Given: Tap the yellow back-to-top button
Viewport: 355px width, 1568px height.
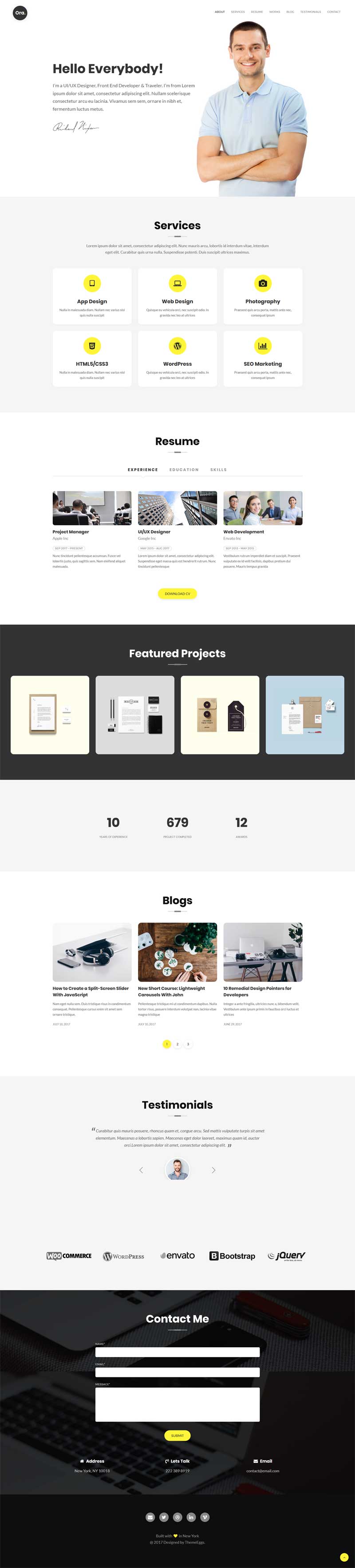Looking at the screenshot, I should pos(344,1557).
